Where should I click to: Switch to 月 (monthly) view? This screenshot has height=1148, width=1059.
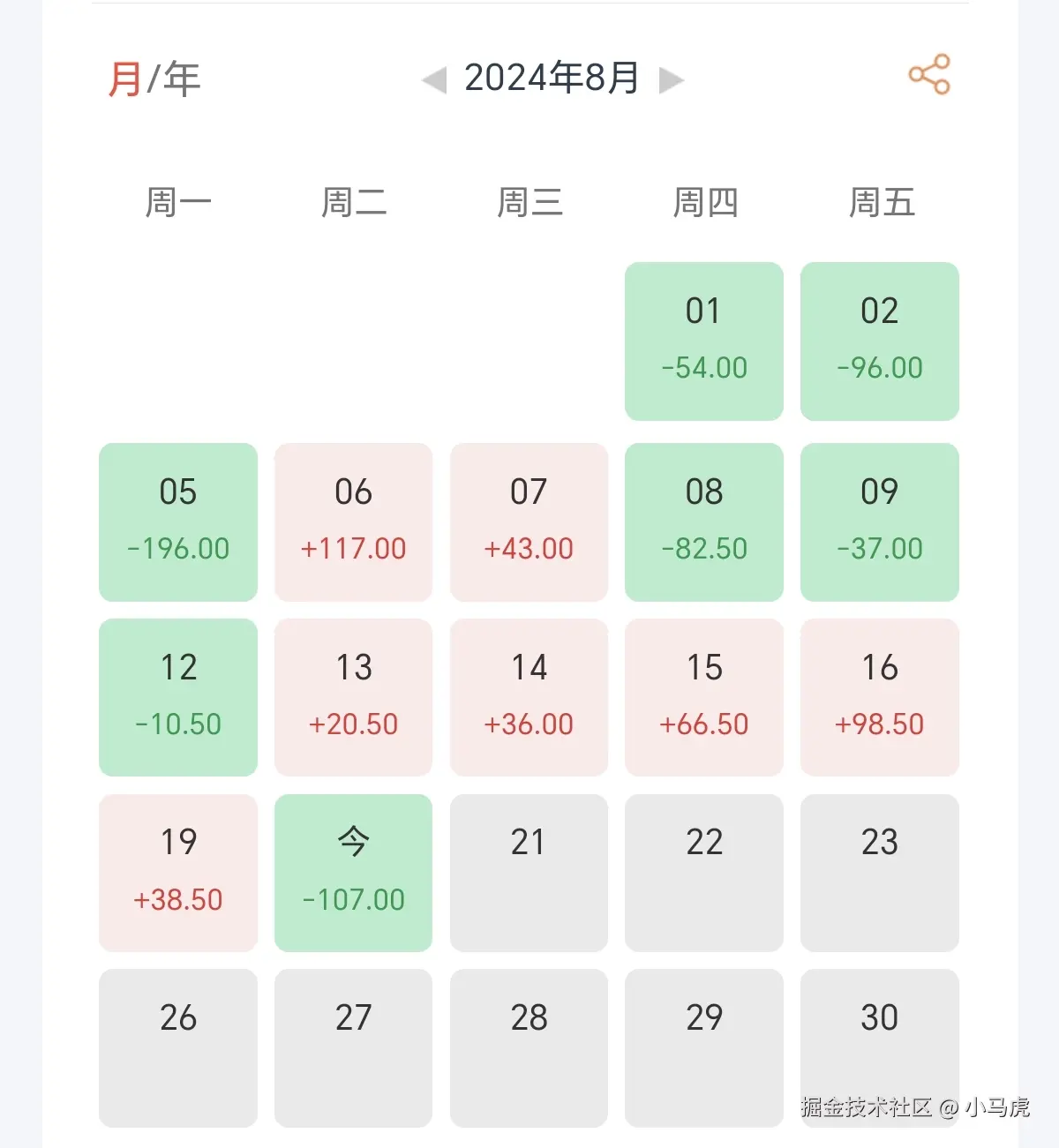click(x=124, y=79)
